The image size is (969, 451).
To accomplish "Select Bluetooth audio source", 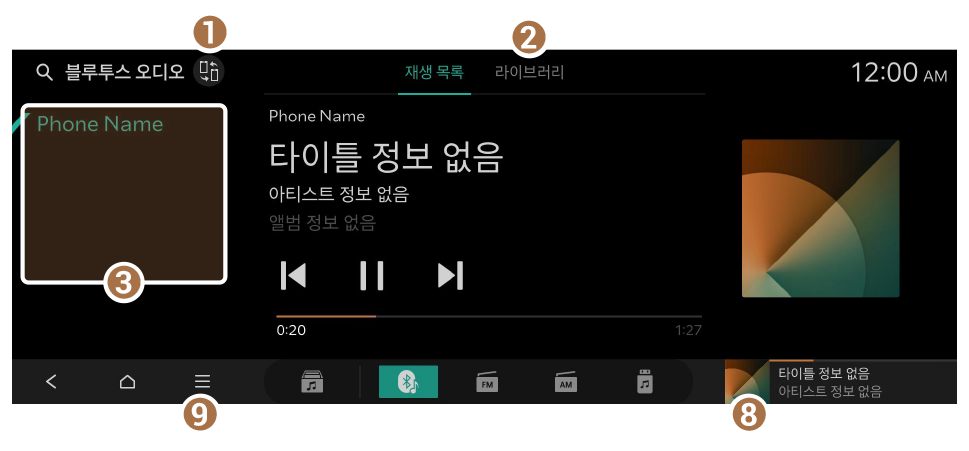I will coord(408,382).
